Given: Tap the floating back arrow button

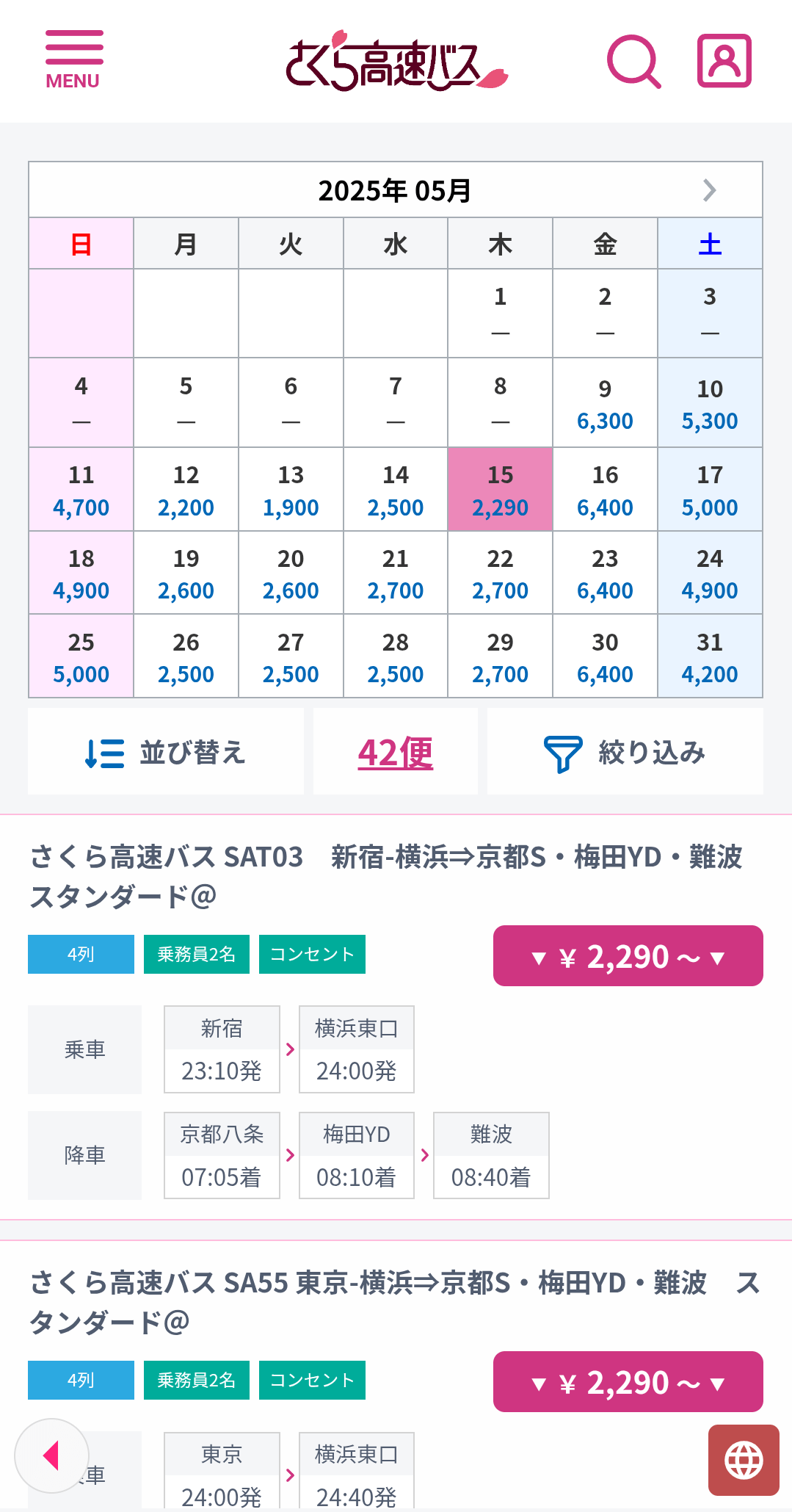Looking at the screenshot, I should (x=51, y=1455).
